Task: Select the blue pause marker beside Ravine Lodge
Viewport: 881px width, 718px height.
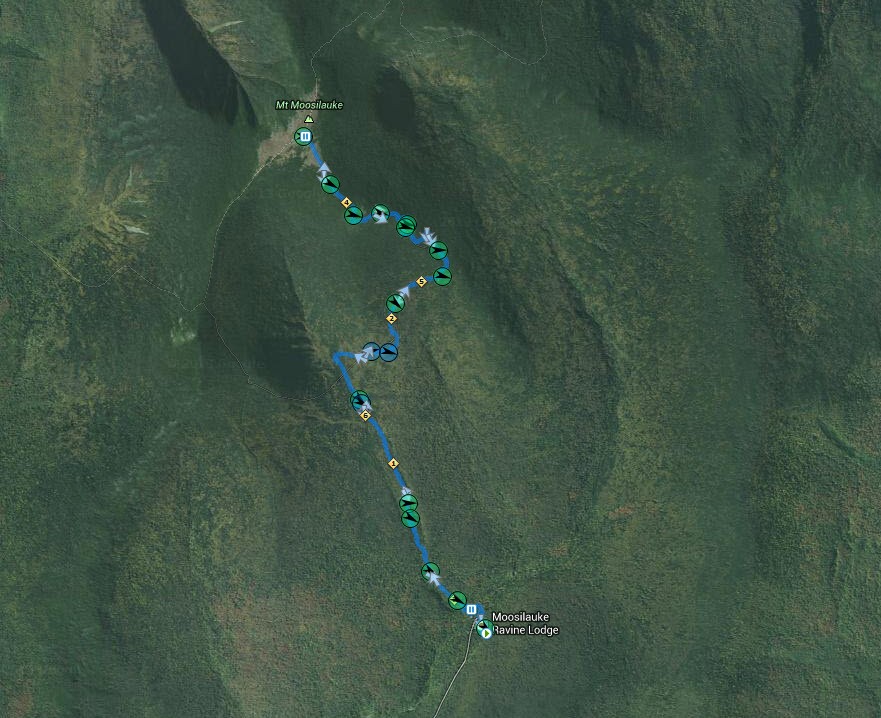Action: coord(471,609)
